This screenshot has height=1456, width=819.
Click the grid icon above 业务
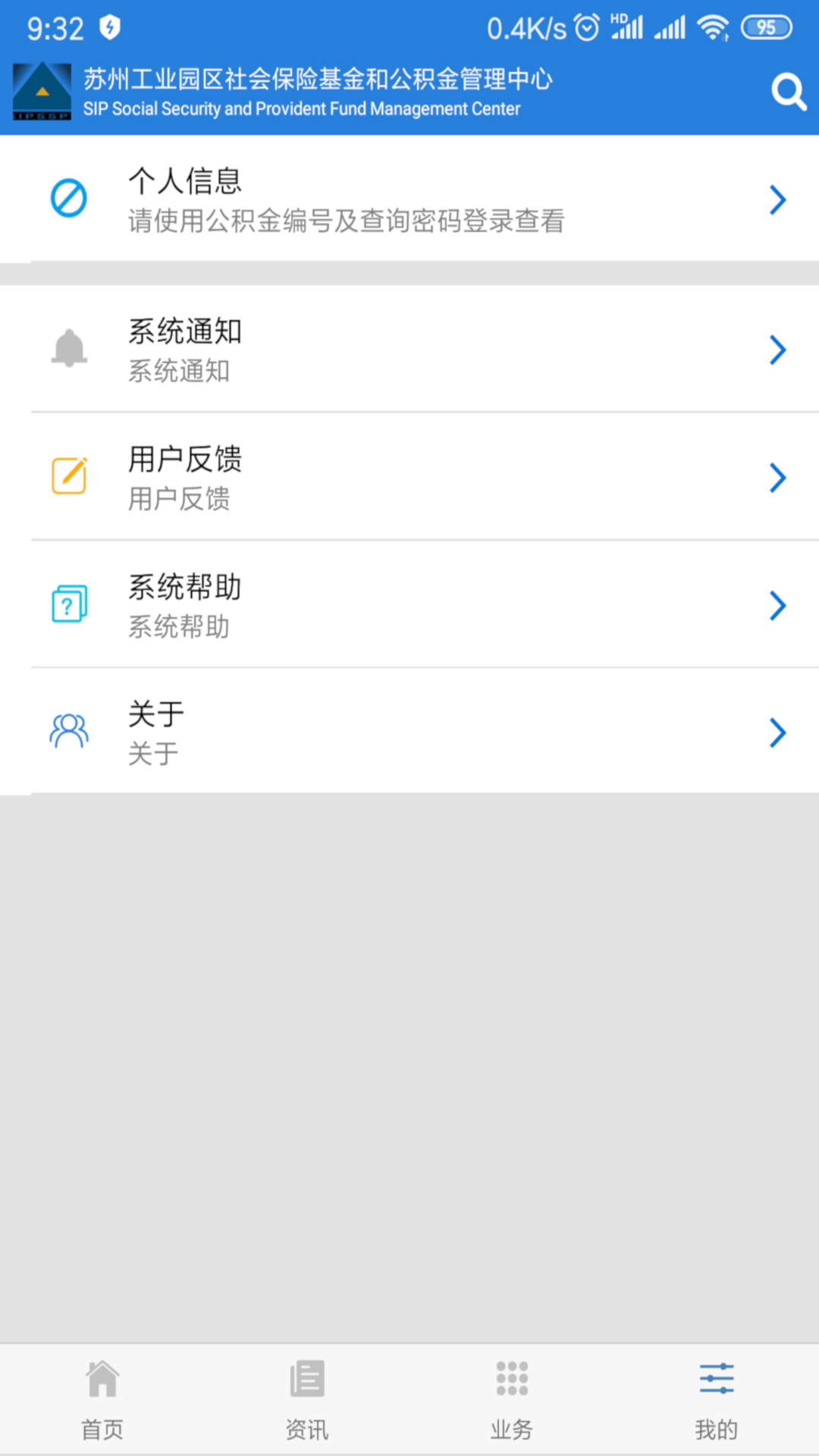(x=511, y=1380)
